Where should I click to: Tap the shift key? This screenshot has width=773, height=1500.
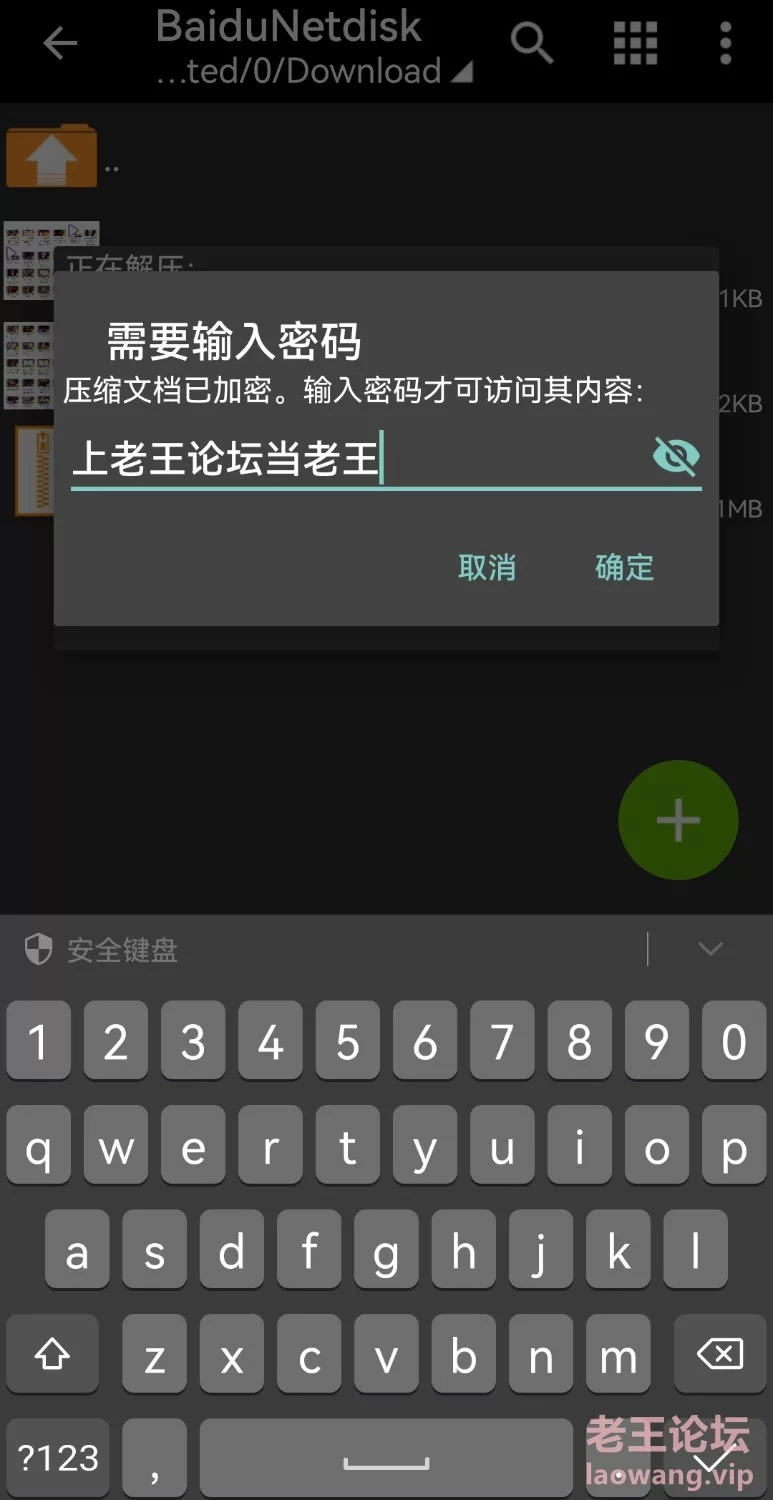(52, 1355)
